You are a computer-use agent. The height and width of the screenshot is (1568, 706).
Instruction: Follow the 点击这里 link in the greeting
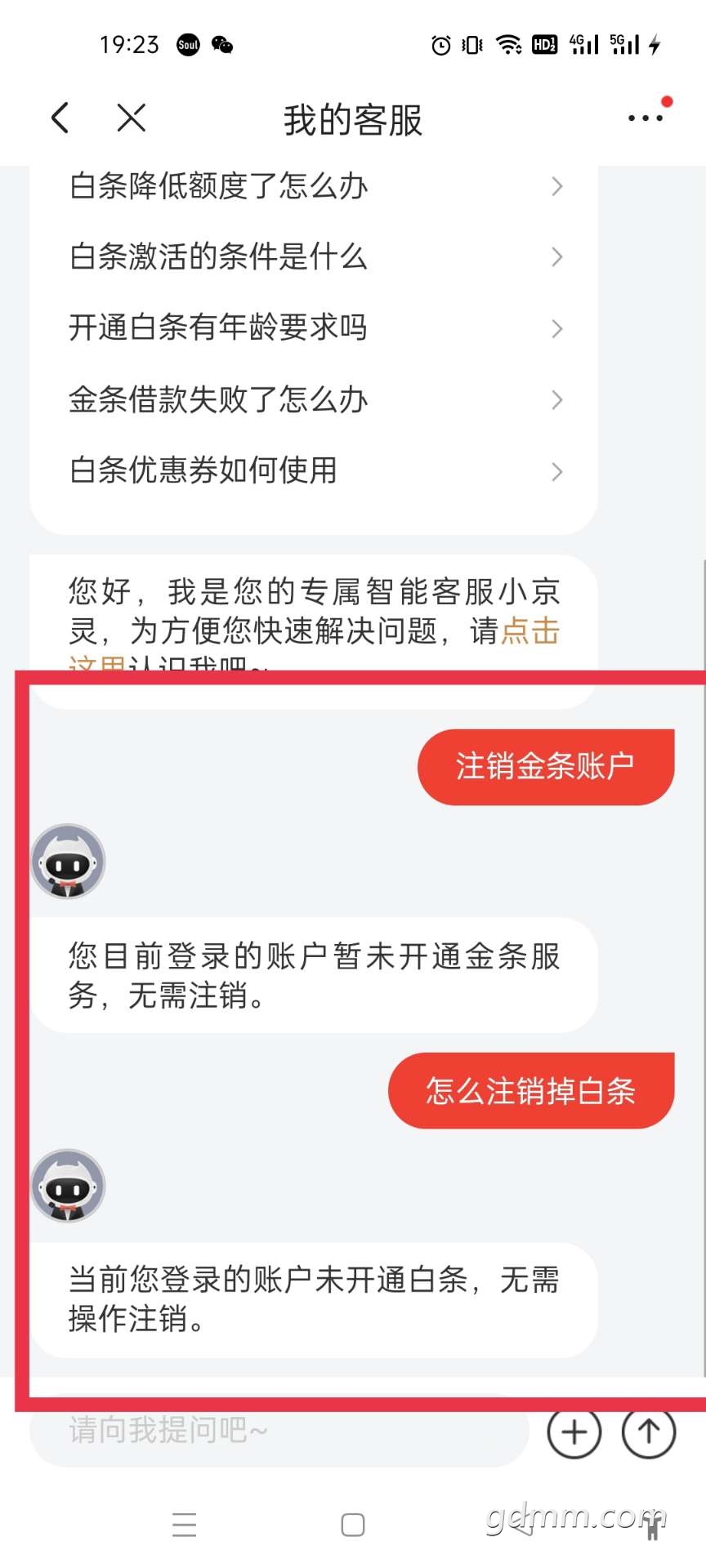coord(529,631)
